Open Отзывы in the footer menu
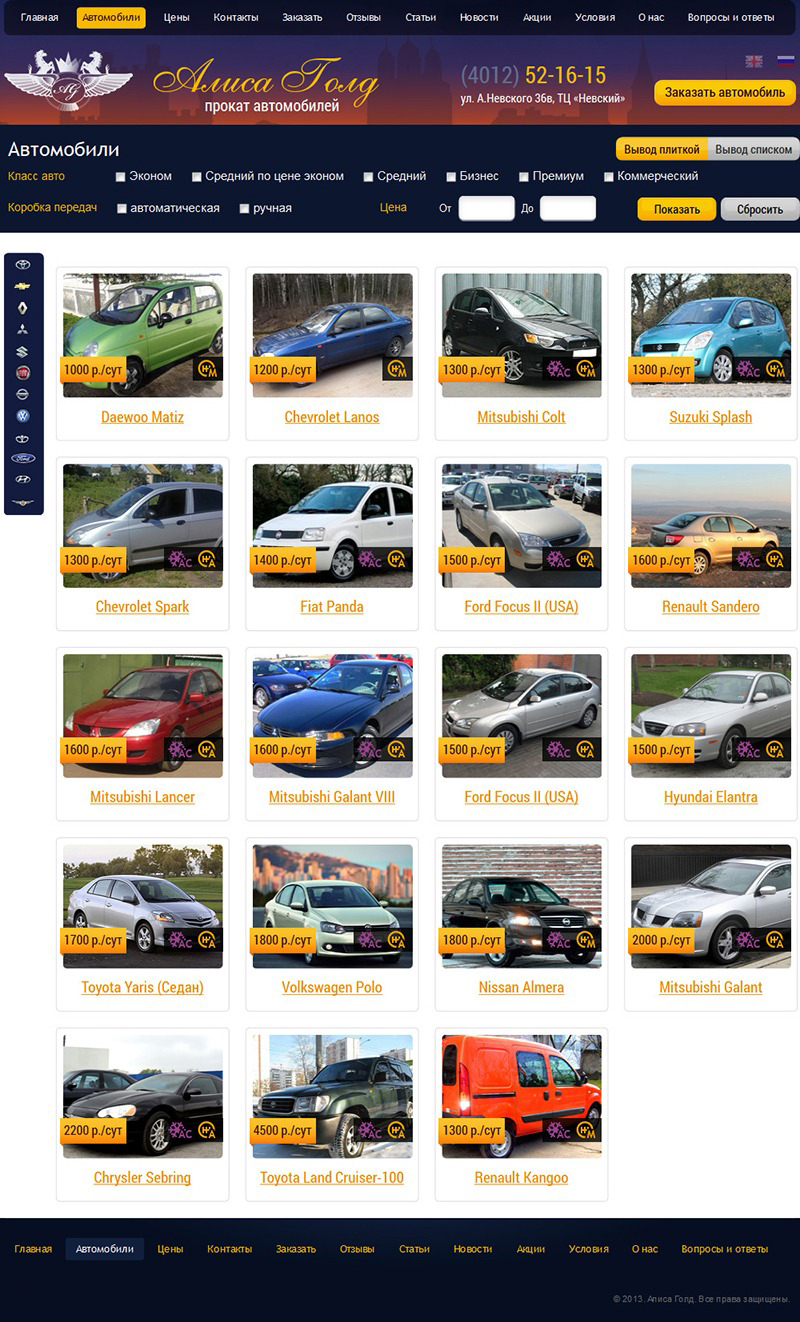 pos(357,1249)
